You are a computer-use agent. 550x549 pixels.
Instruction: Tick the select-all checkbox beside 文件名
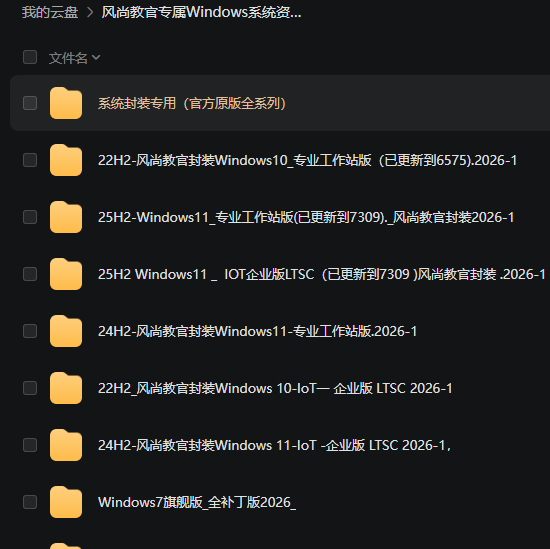point(30,57)
